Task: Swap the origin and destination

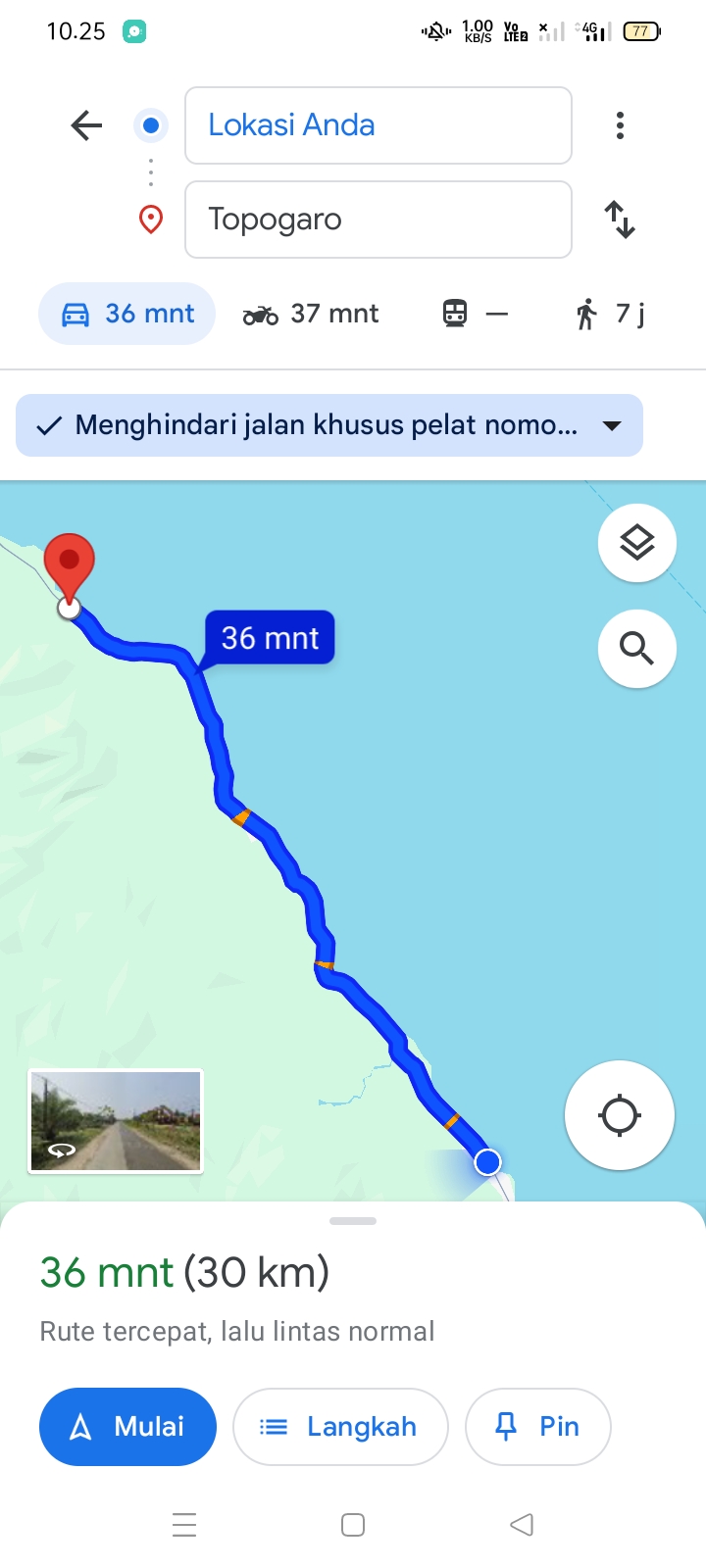Action: click(620, 220)
